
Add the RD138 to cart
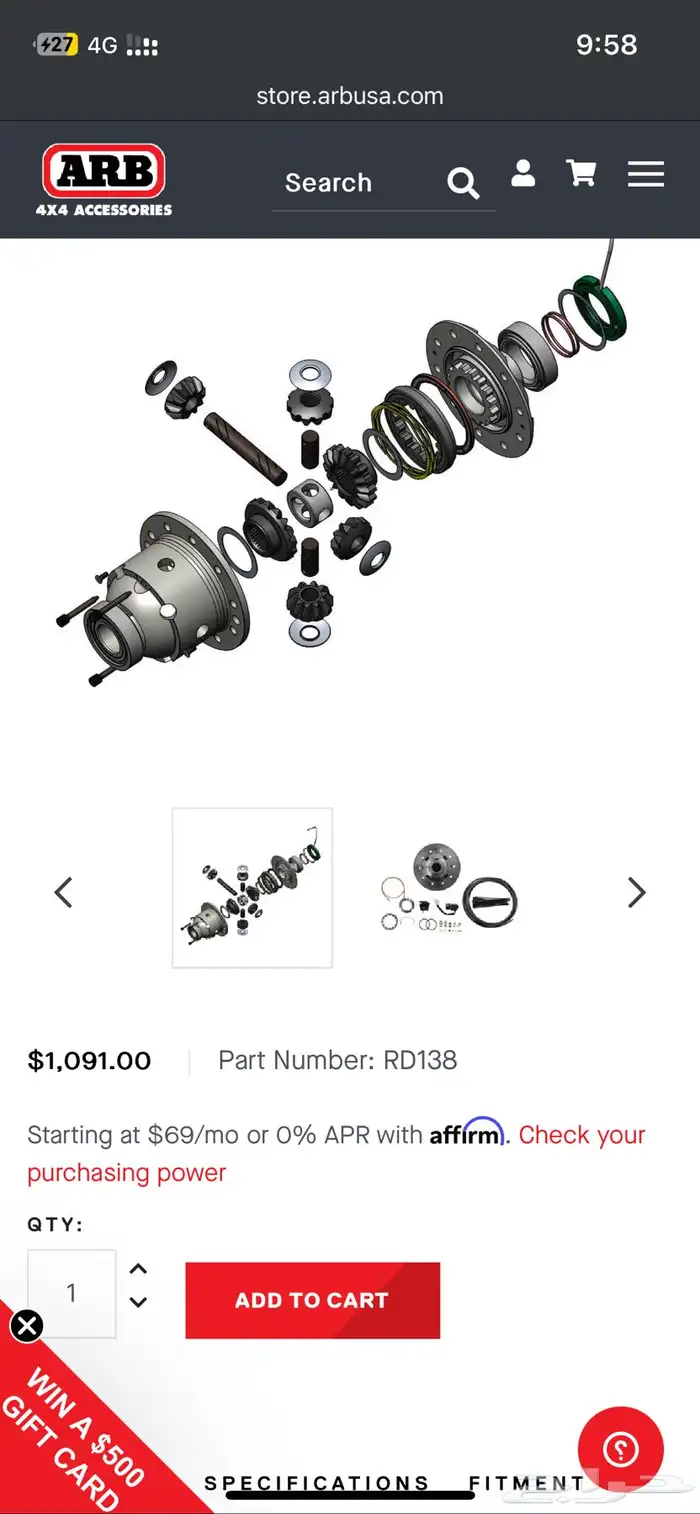pyautogui.click(x=312, y=1300)
